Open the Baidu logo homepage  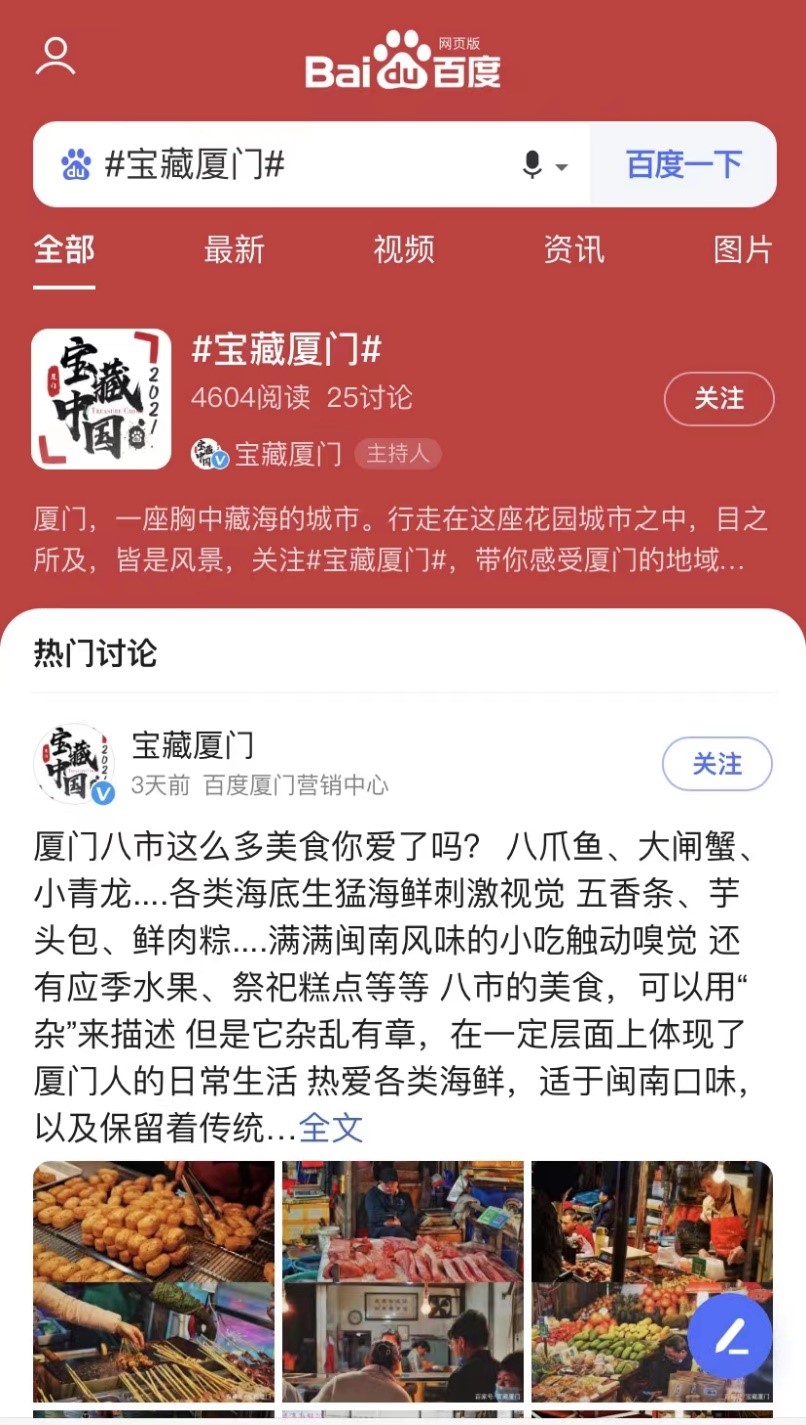(403, 62)
